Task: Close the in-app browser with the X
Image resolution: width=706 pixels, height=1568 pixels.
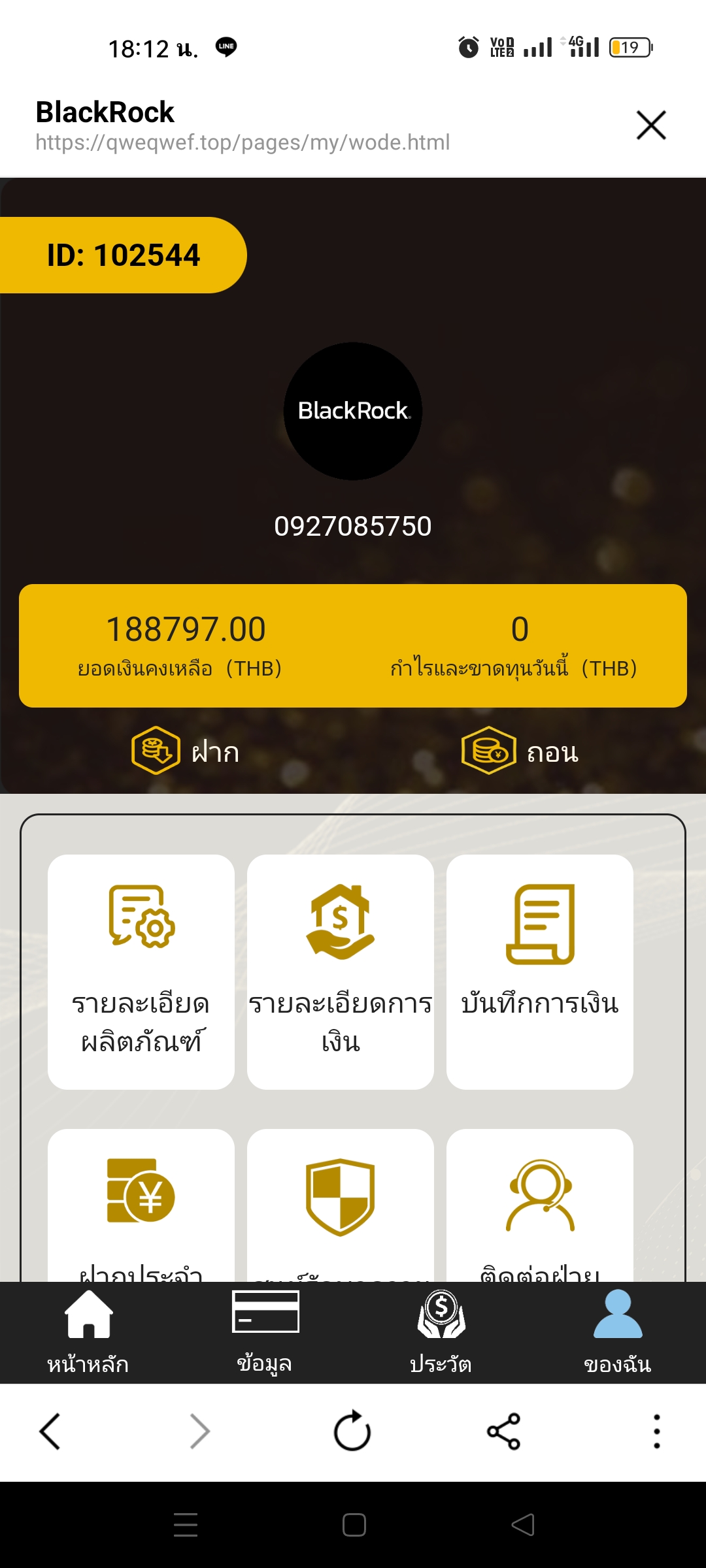Action: (x=651, y=125)
